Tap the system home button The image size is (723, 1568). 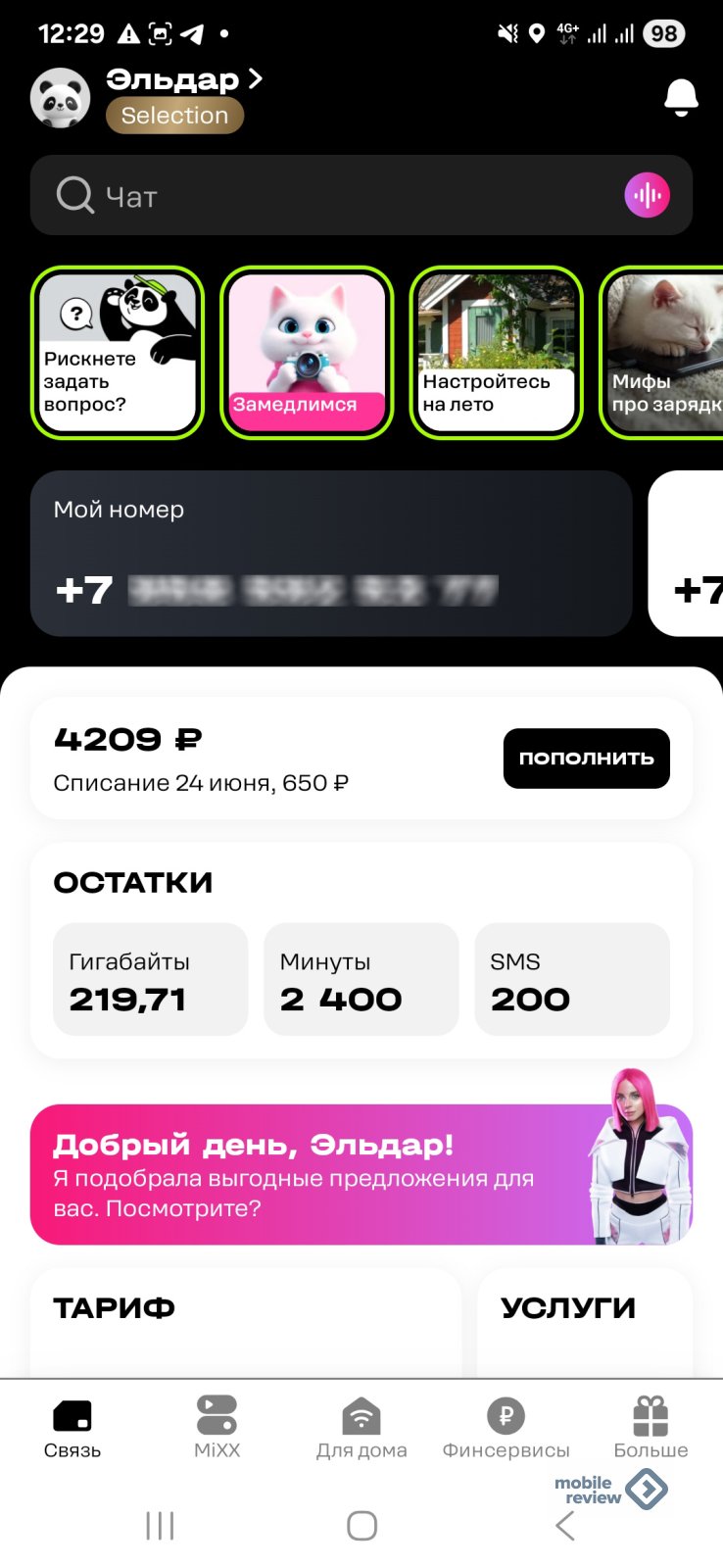tap(361, 1525)
